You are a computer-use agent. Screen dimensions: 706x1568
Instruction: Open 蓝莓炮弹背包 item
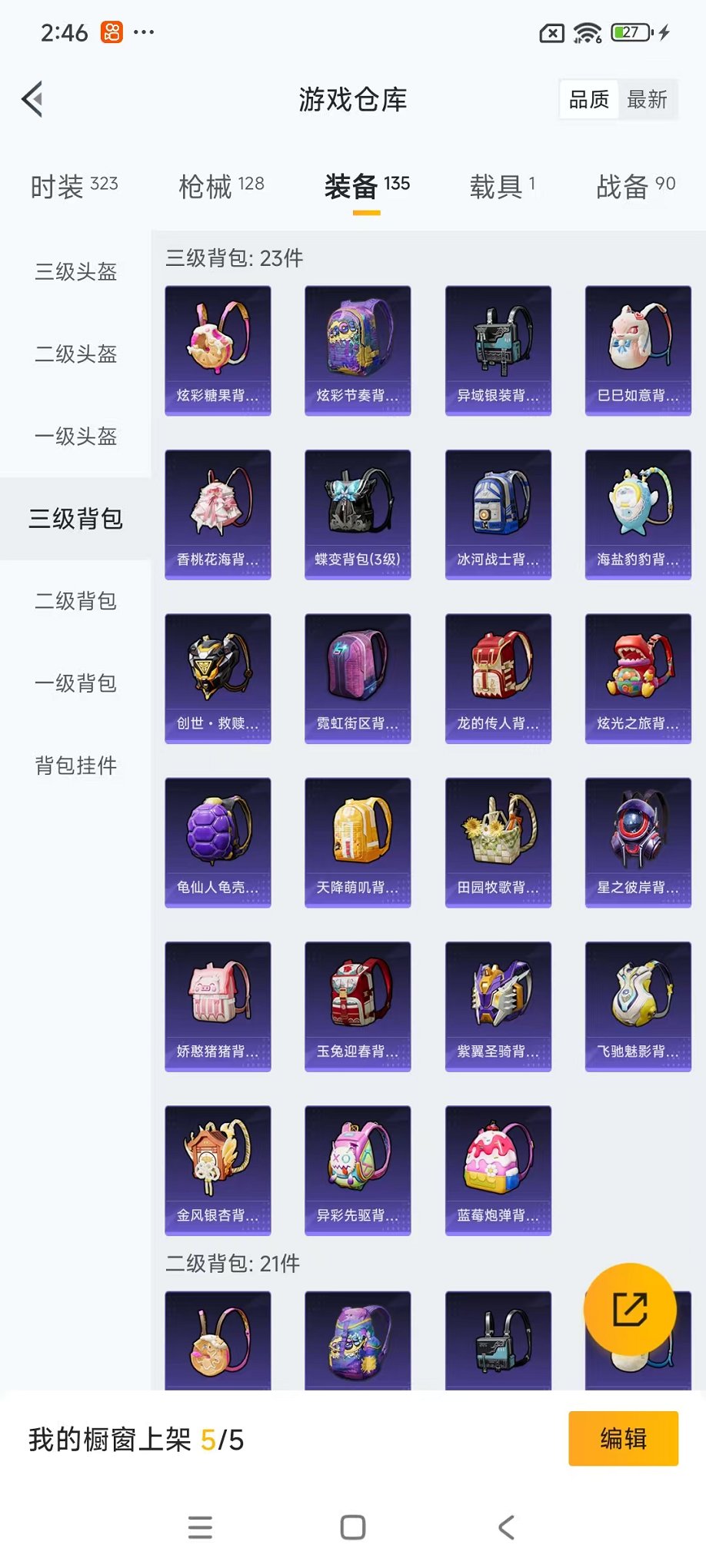tap(498, 1170)
